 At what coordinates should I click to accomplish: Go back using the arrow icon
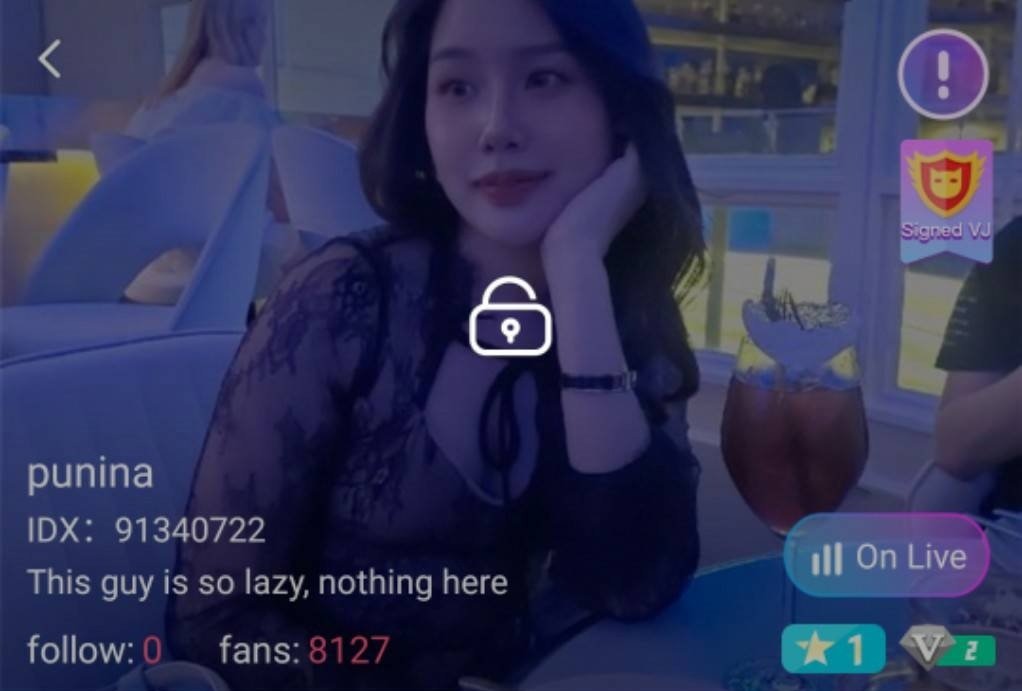49,59
